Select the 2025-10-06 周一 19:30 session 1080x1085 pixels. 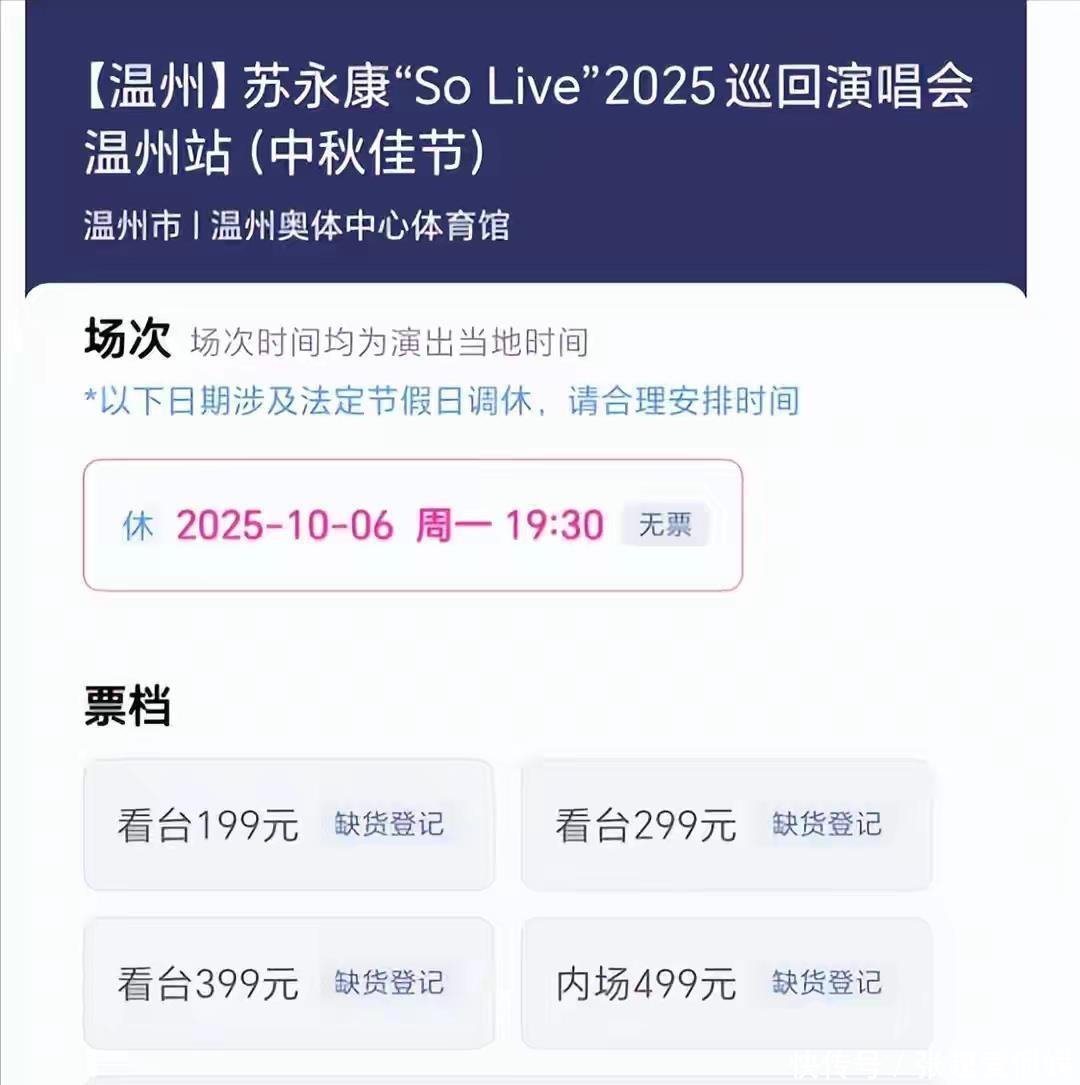[x=413, y=525]
